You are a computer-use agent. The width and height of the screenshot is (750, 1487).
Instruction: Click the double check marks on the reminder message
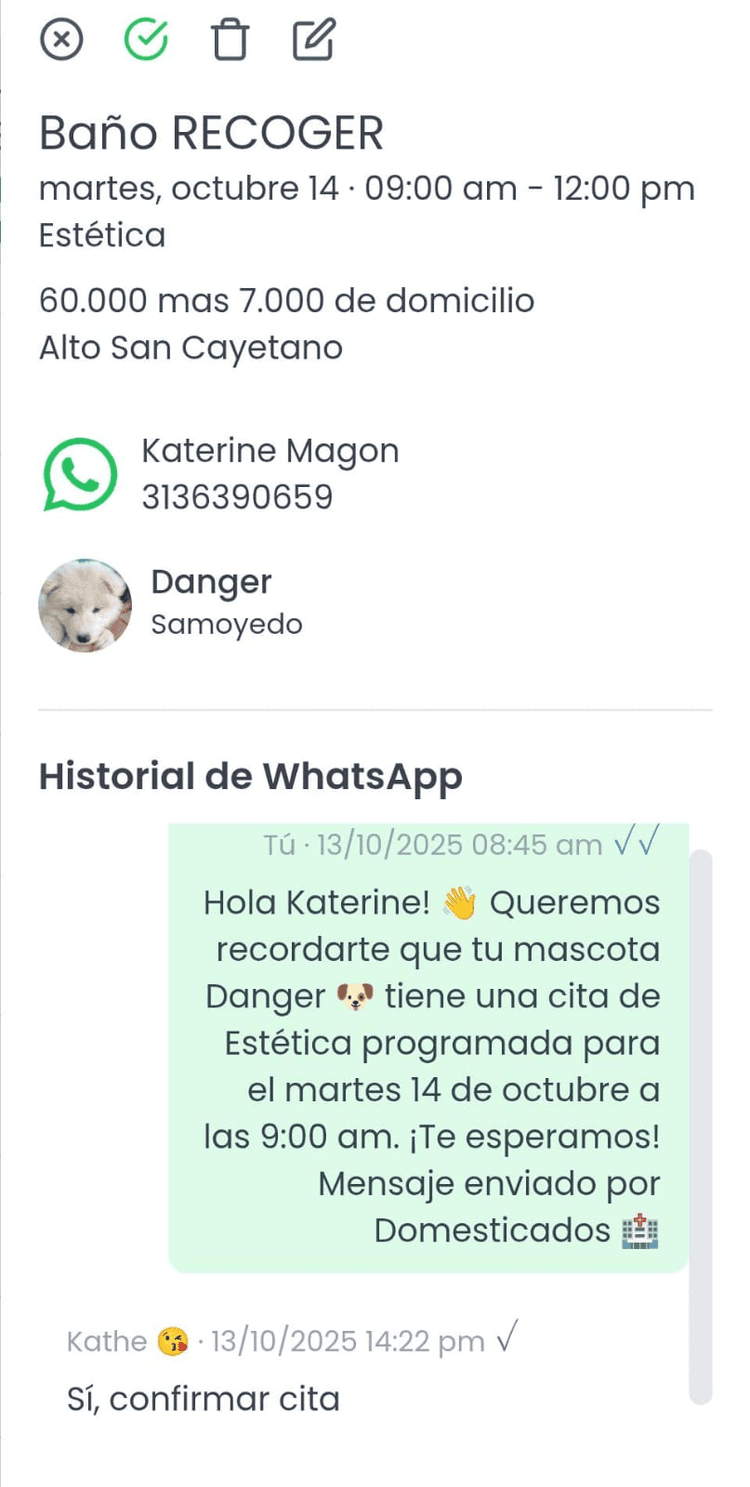point(639,843)
